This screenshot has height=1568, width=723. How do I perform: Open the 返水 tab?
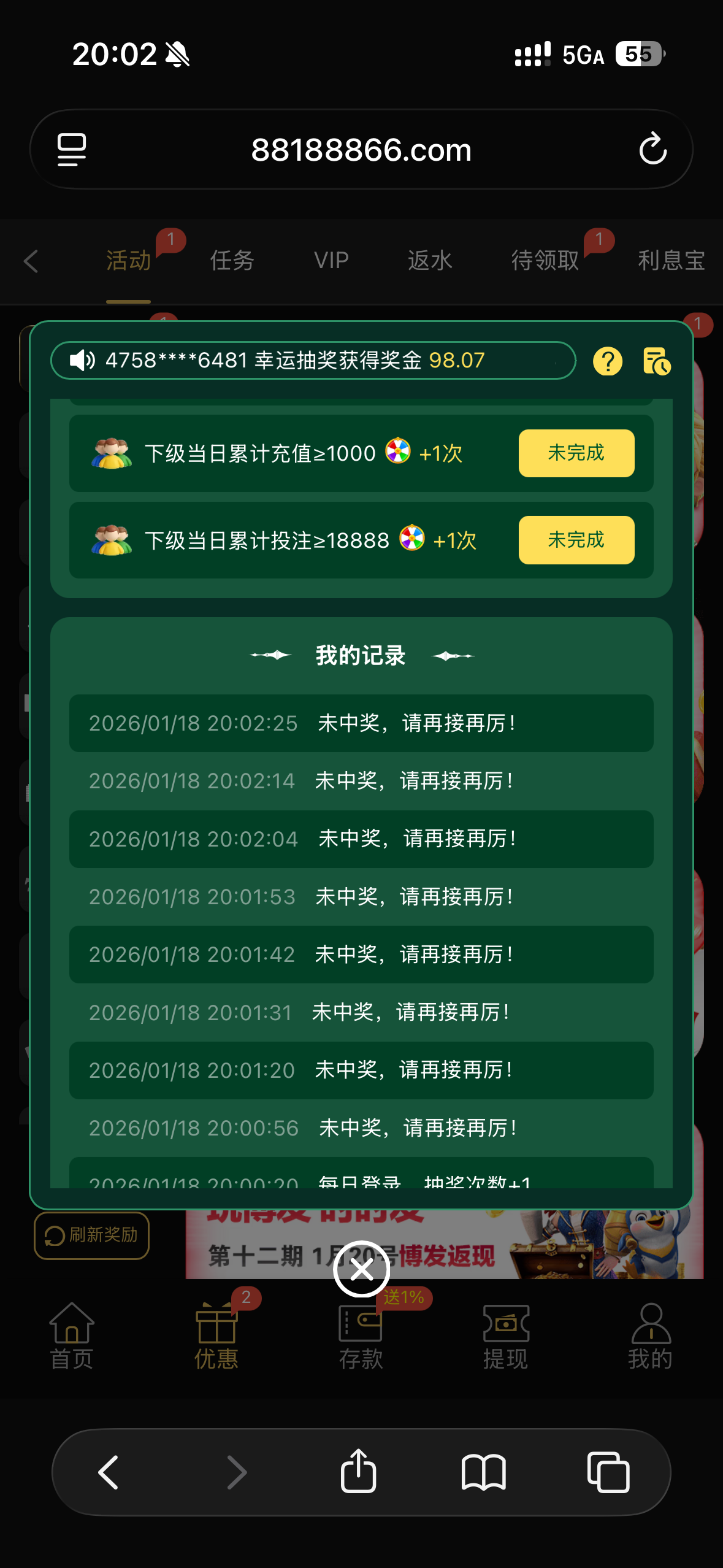(430, 261)
